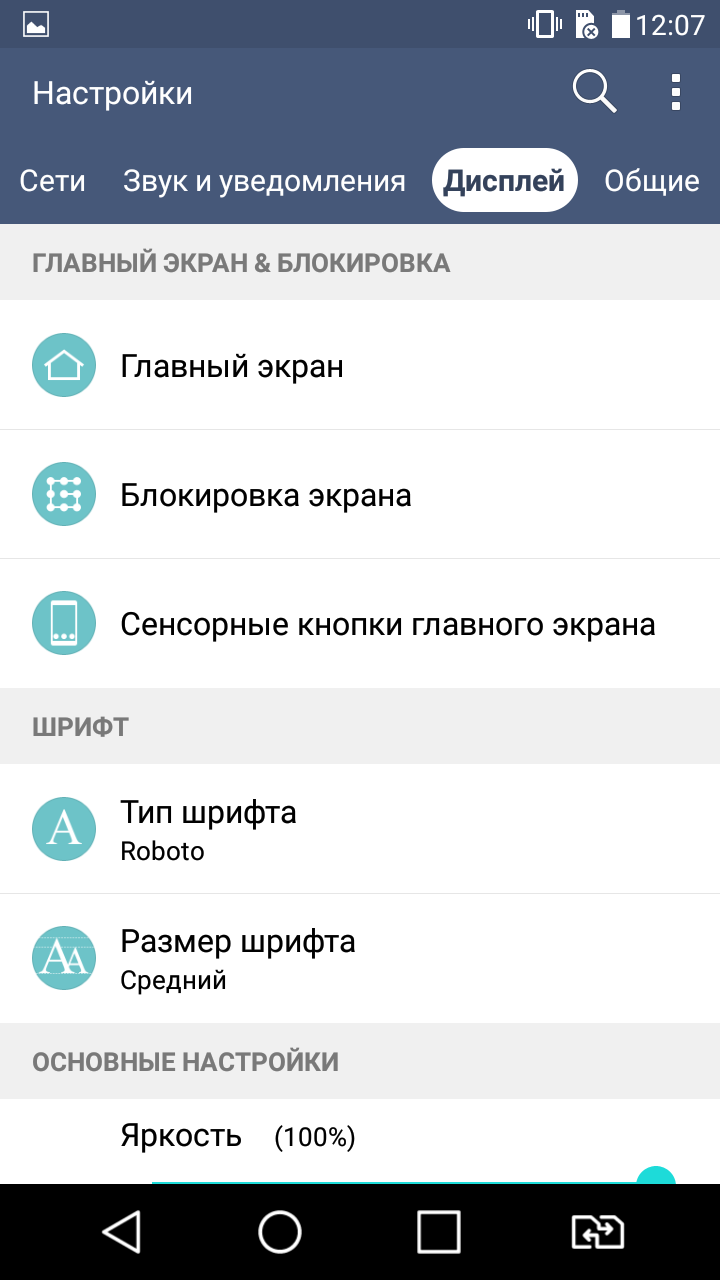Tap the Яркость brightness slider
Image resolution: width=720 pixels, height=1280 pixels.
(410, 1181)
